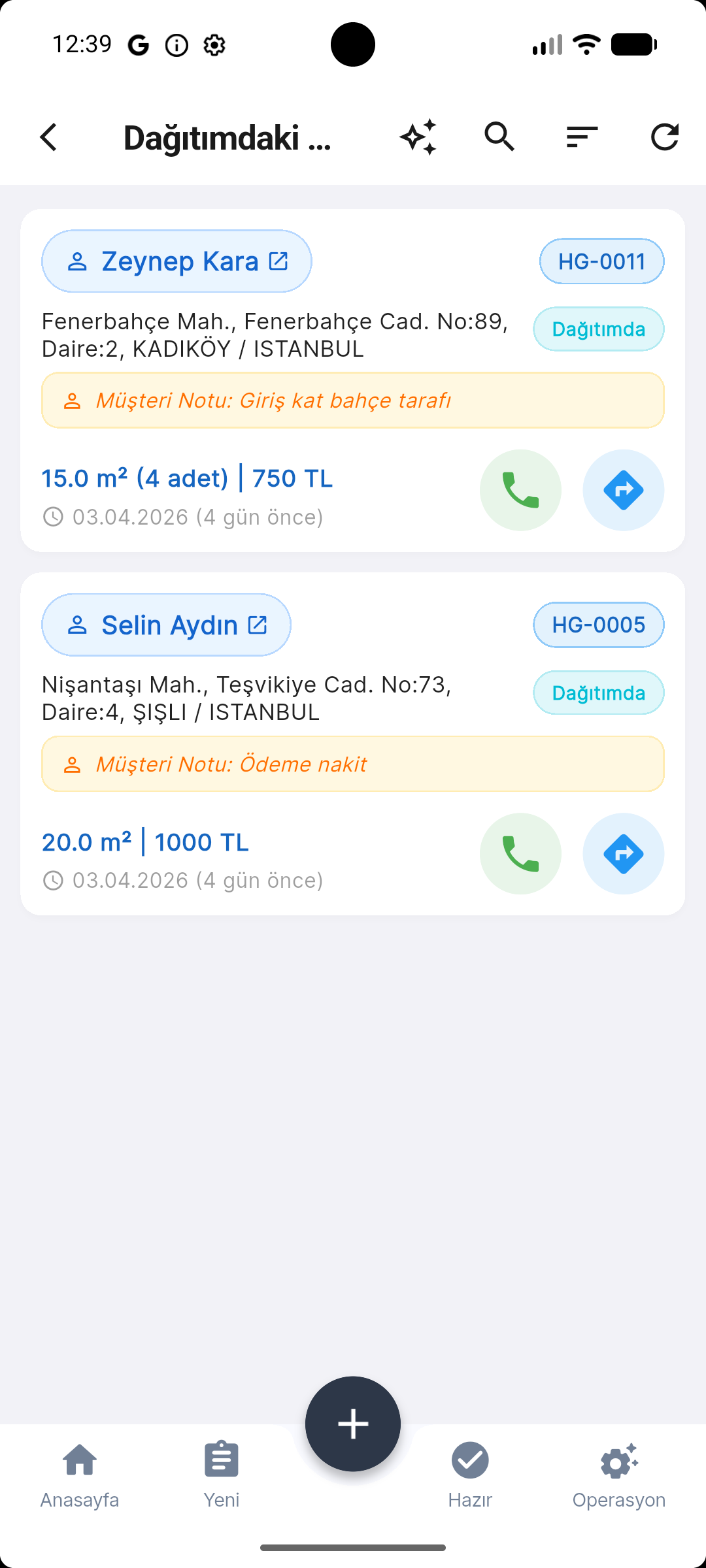This screenshot has width=706, height=1568.
Task: Call Selin Aydın using the phone icon
Action: tap(520, 853)
